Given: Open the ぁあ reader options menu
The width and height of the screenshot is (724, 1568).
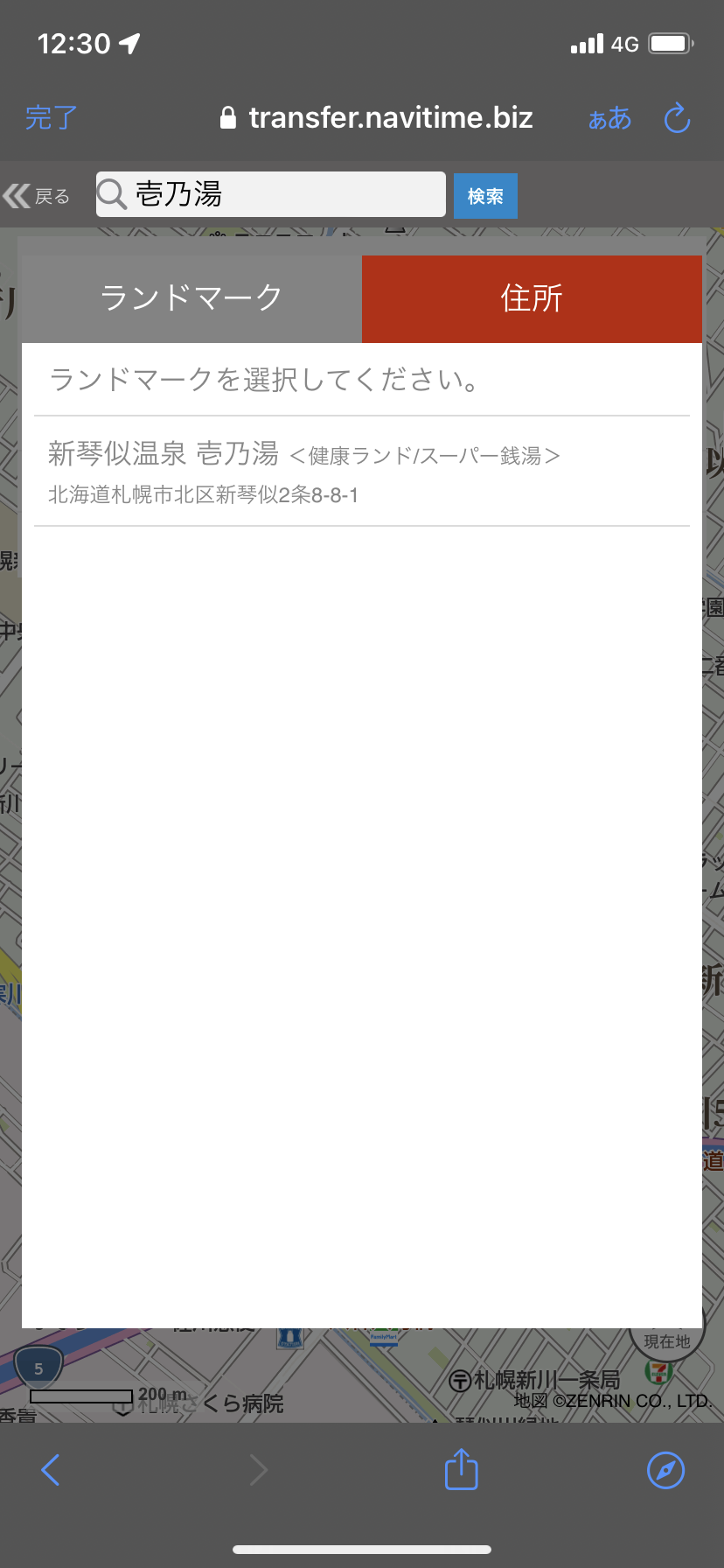Looking at the screenshot, I should pos(609,118).
